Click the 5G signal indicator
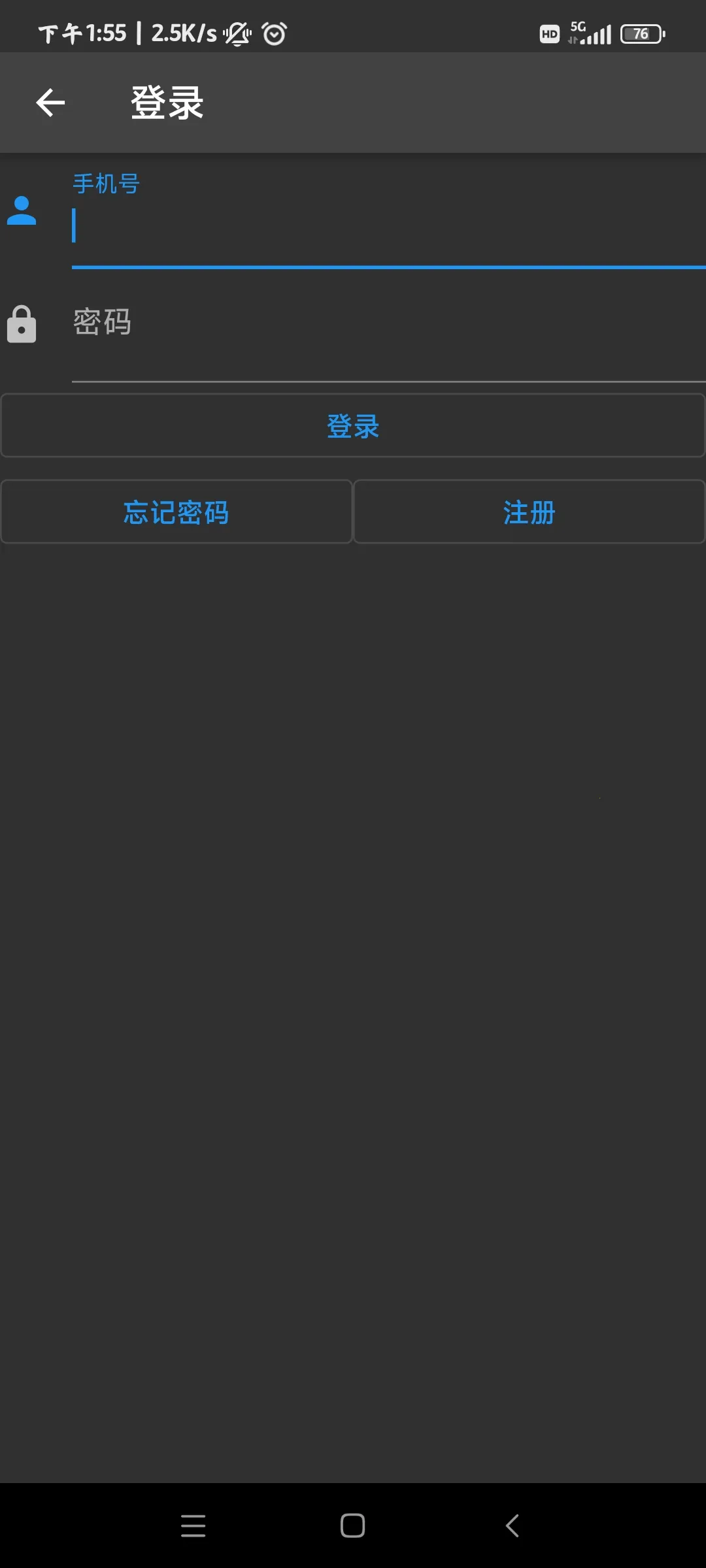 [x=590, y=33]
